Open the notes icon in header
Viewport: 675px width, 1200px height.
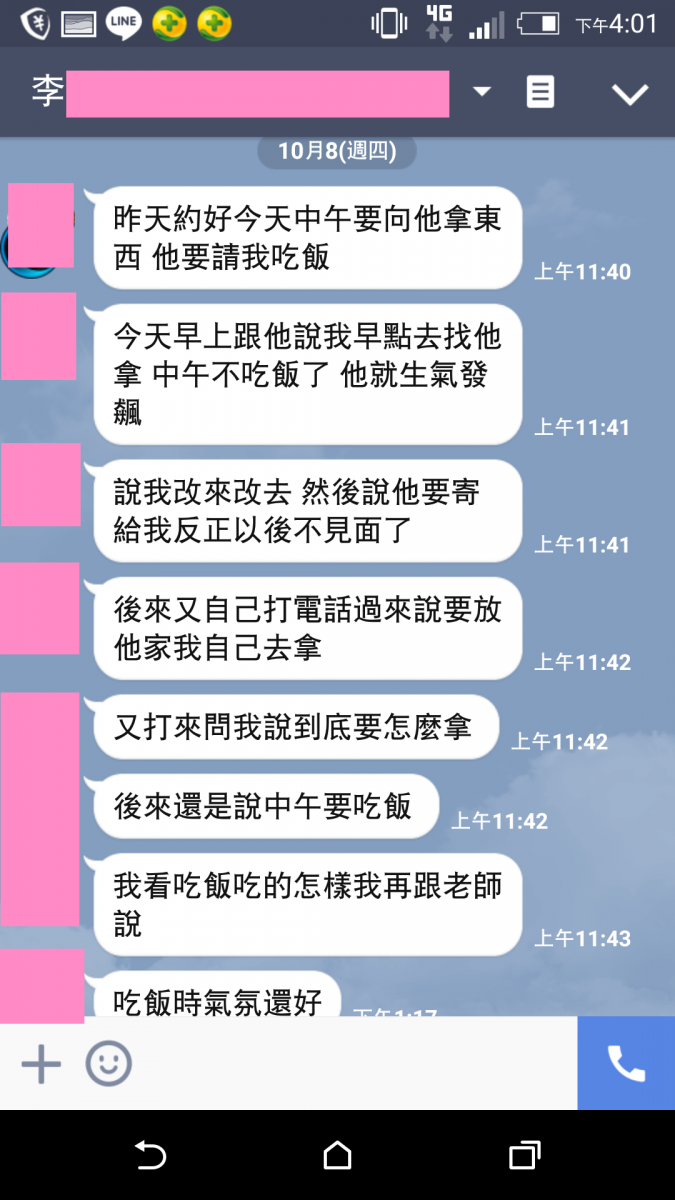540,93
